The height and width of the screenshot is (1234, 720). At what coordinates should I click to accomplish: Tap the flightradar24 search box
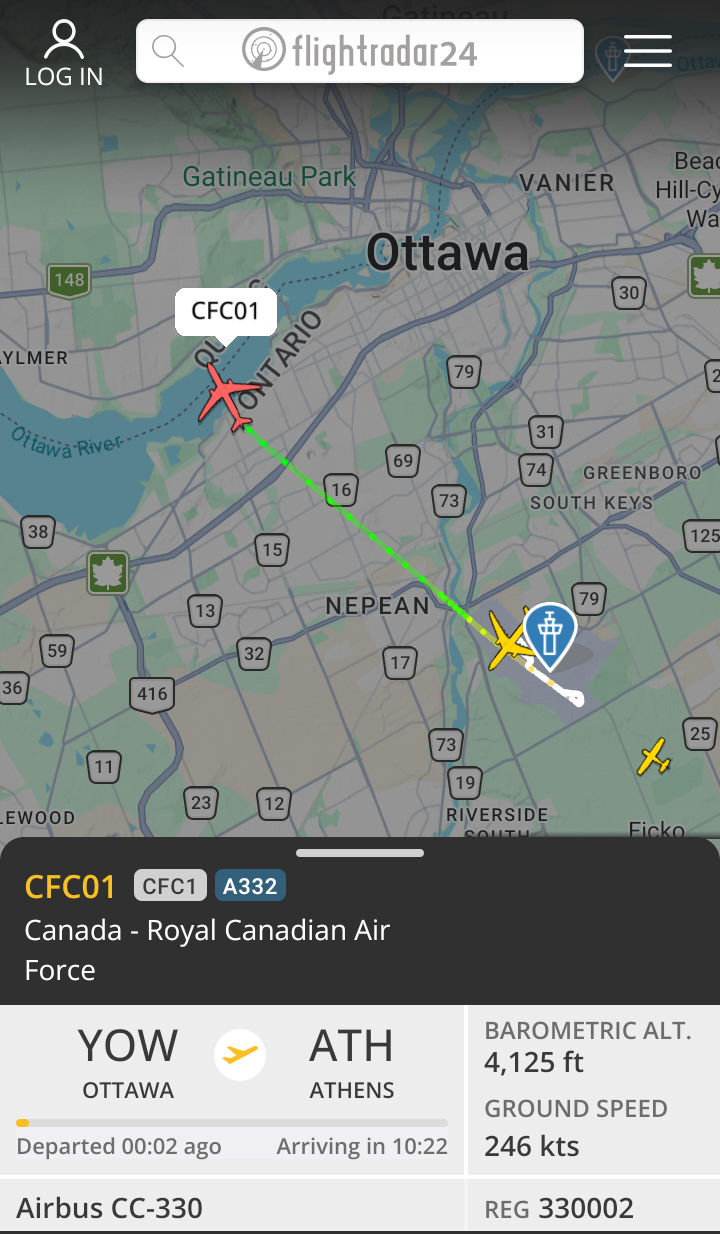(360, 51)
